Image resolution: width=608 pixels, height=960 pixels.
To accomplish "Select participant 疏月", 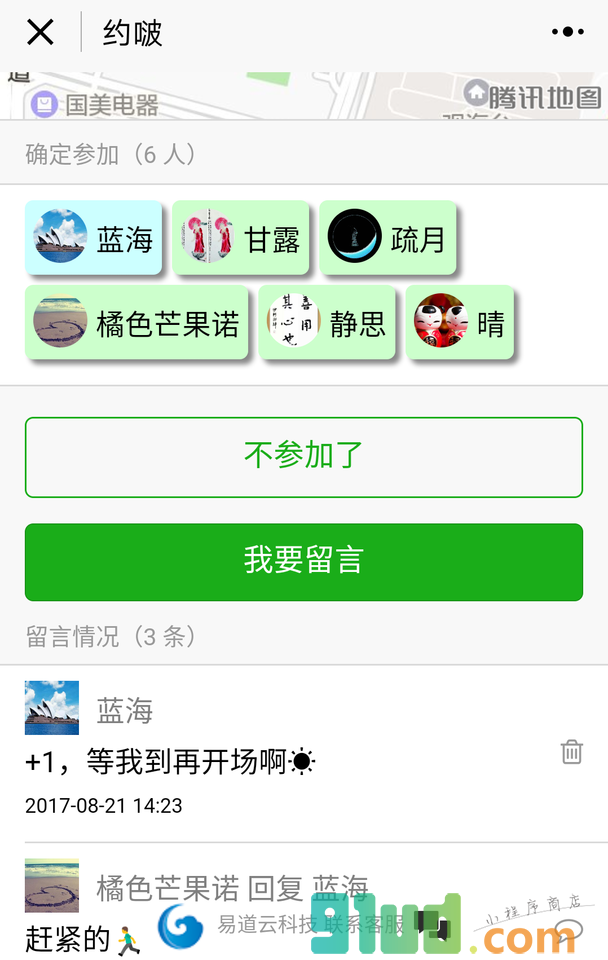I will click(x=388, y=238).
